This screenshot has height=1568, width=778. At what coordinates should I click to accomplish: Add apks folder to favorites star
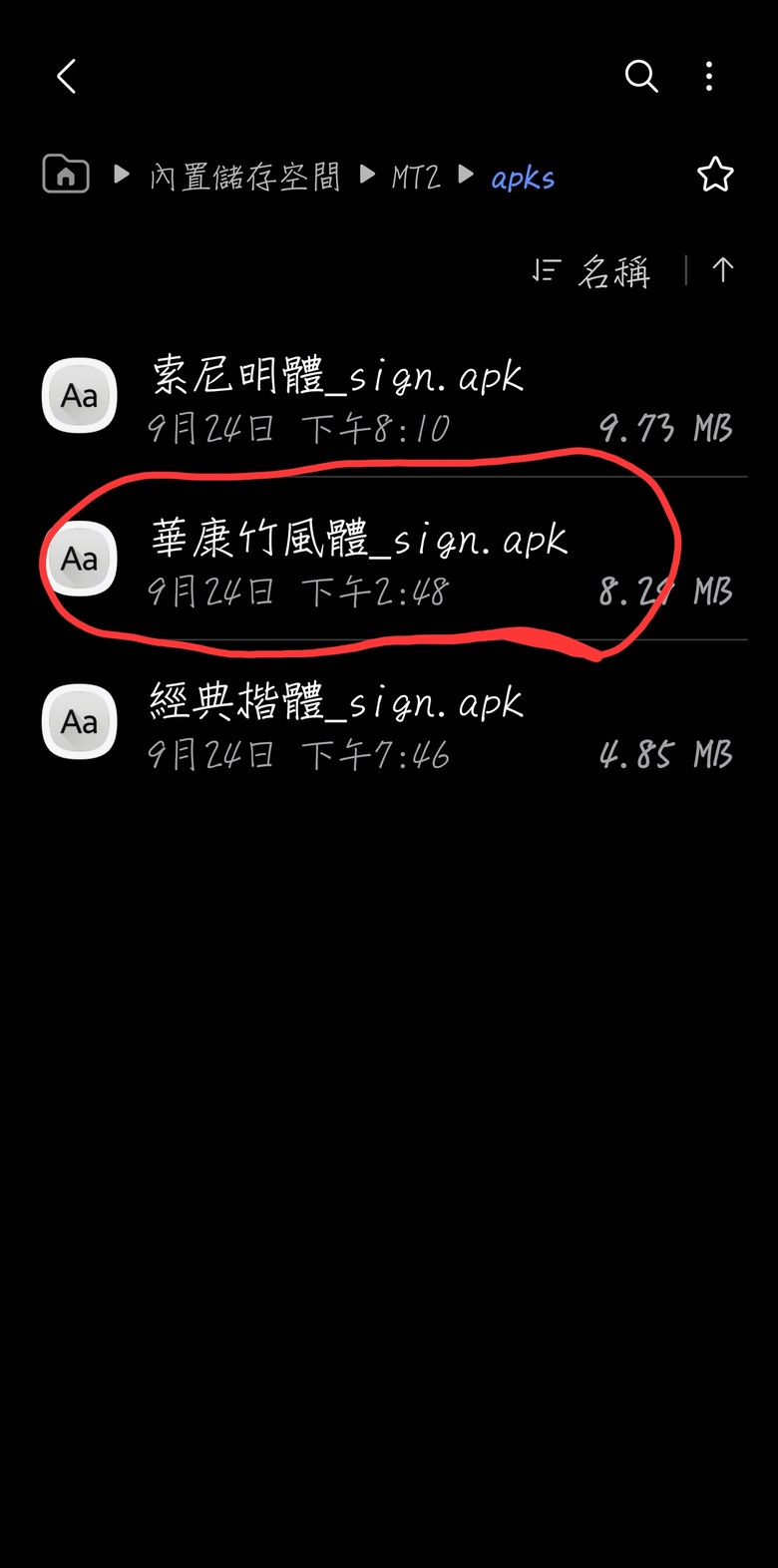coord(715,176)
